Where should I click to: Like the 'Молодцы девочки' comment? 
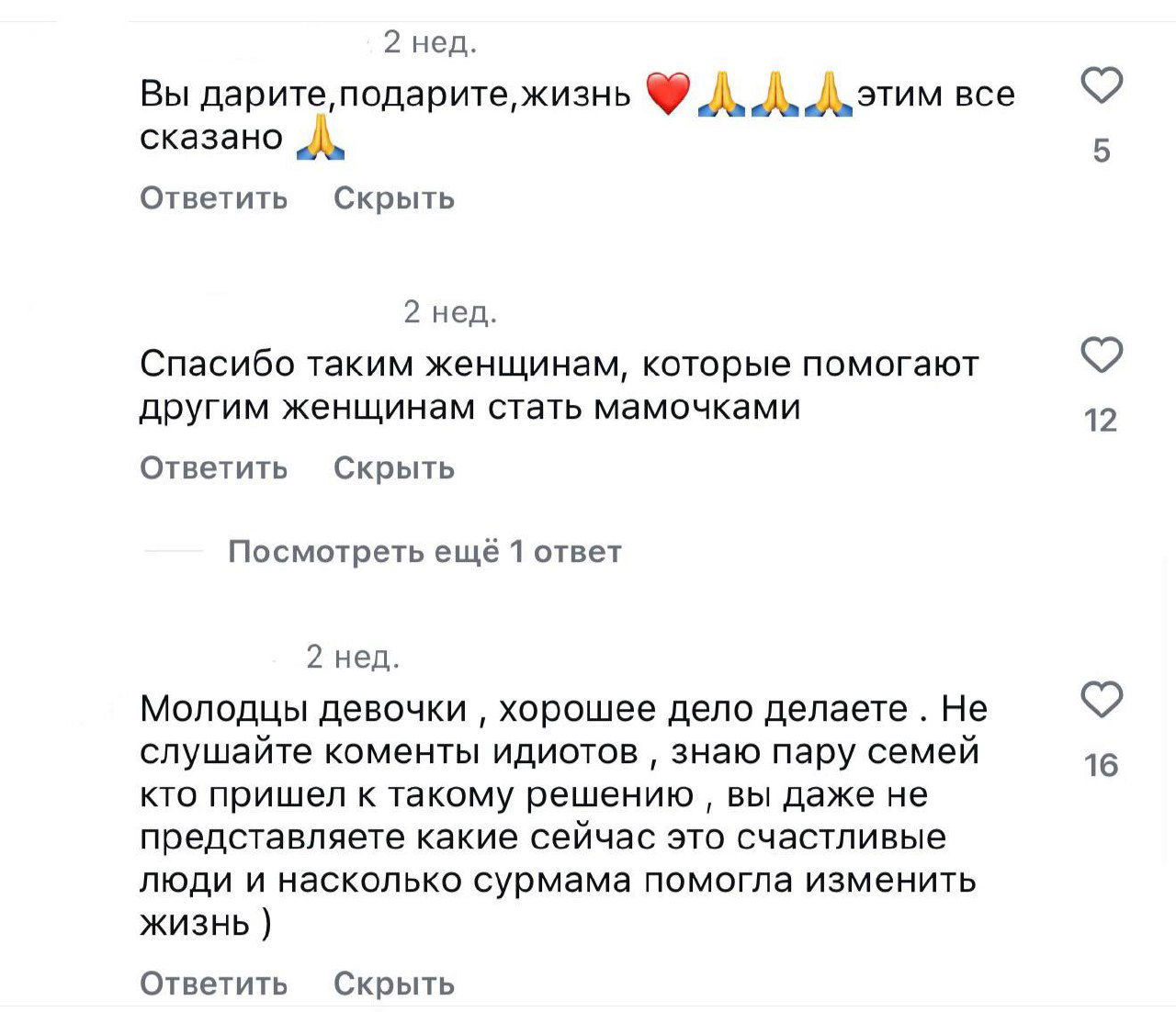(x=1101, y=700)
